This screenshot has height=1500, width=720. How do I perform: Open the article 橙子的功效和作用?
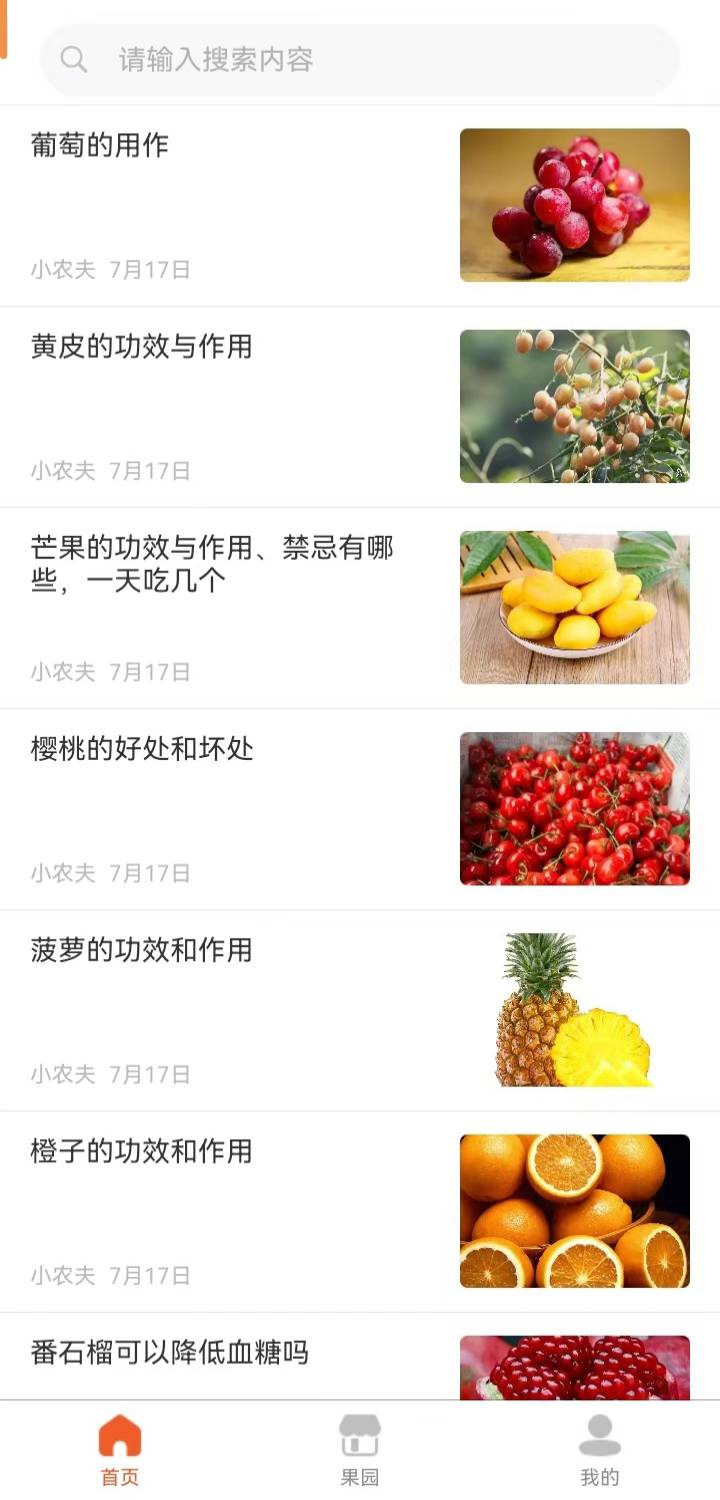coord(141,1151)
